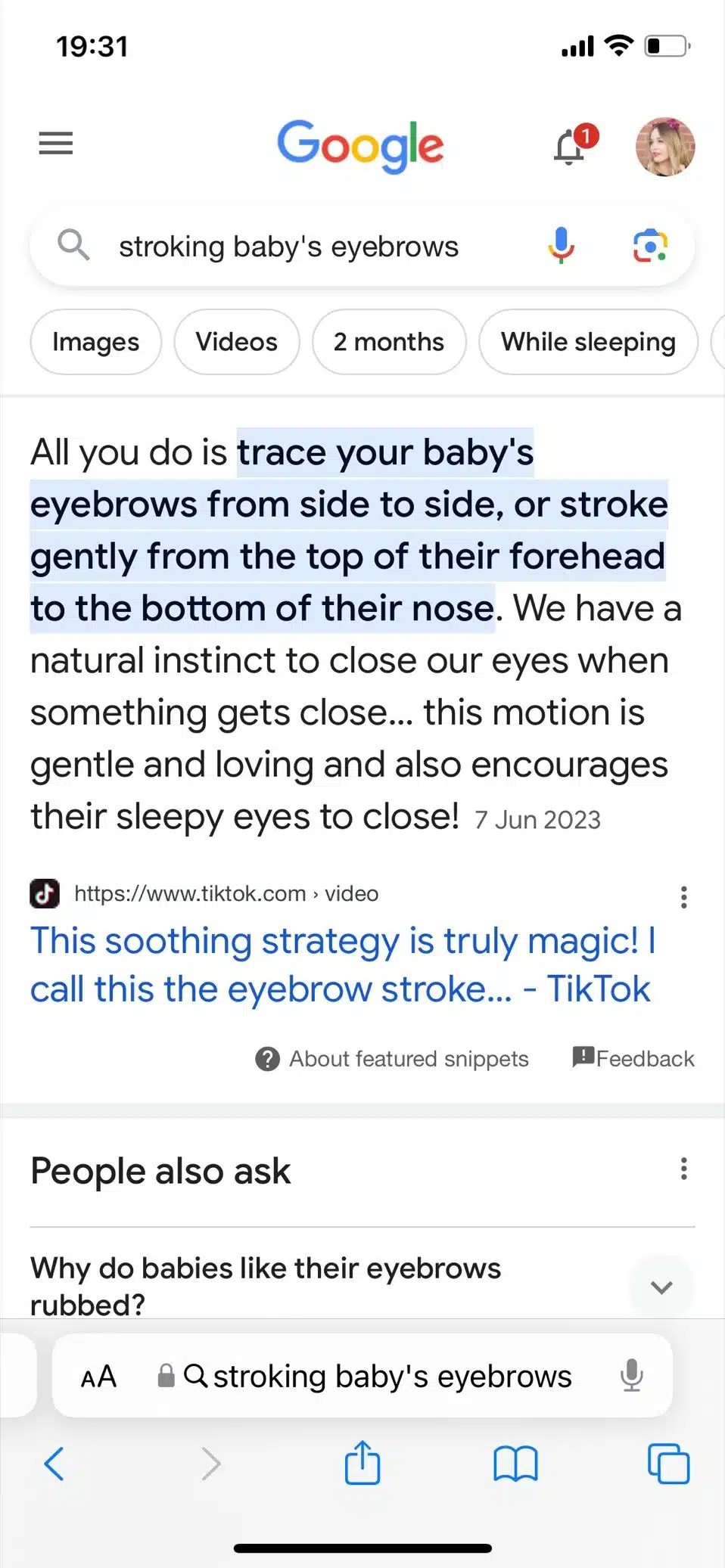725x1568 pixels.
Task: Send Feedback on the featured snippet
Action: tap(633, 1058)
